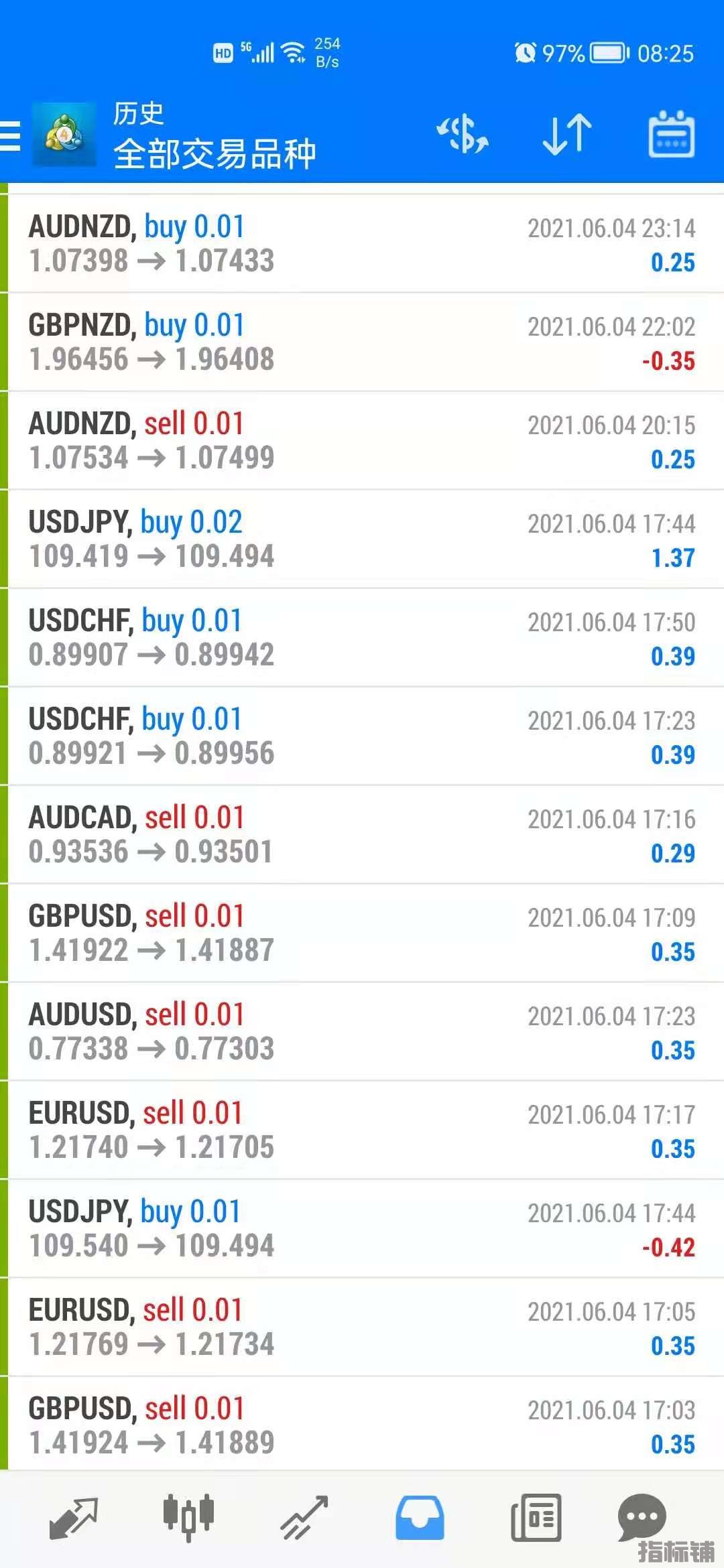Screen dimensions: 724x1568
Task: Expand the AUDUSD sell 0.01 trade
Action: [362, 1032]
